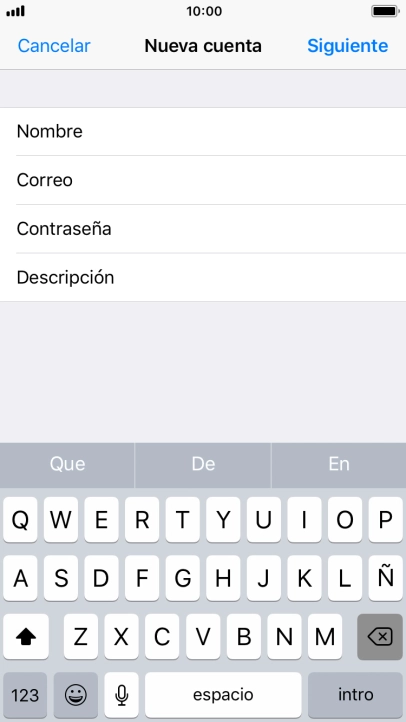Focus the Descripción field
The width and height of the screenshot is (406, 722).
203,278
